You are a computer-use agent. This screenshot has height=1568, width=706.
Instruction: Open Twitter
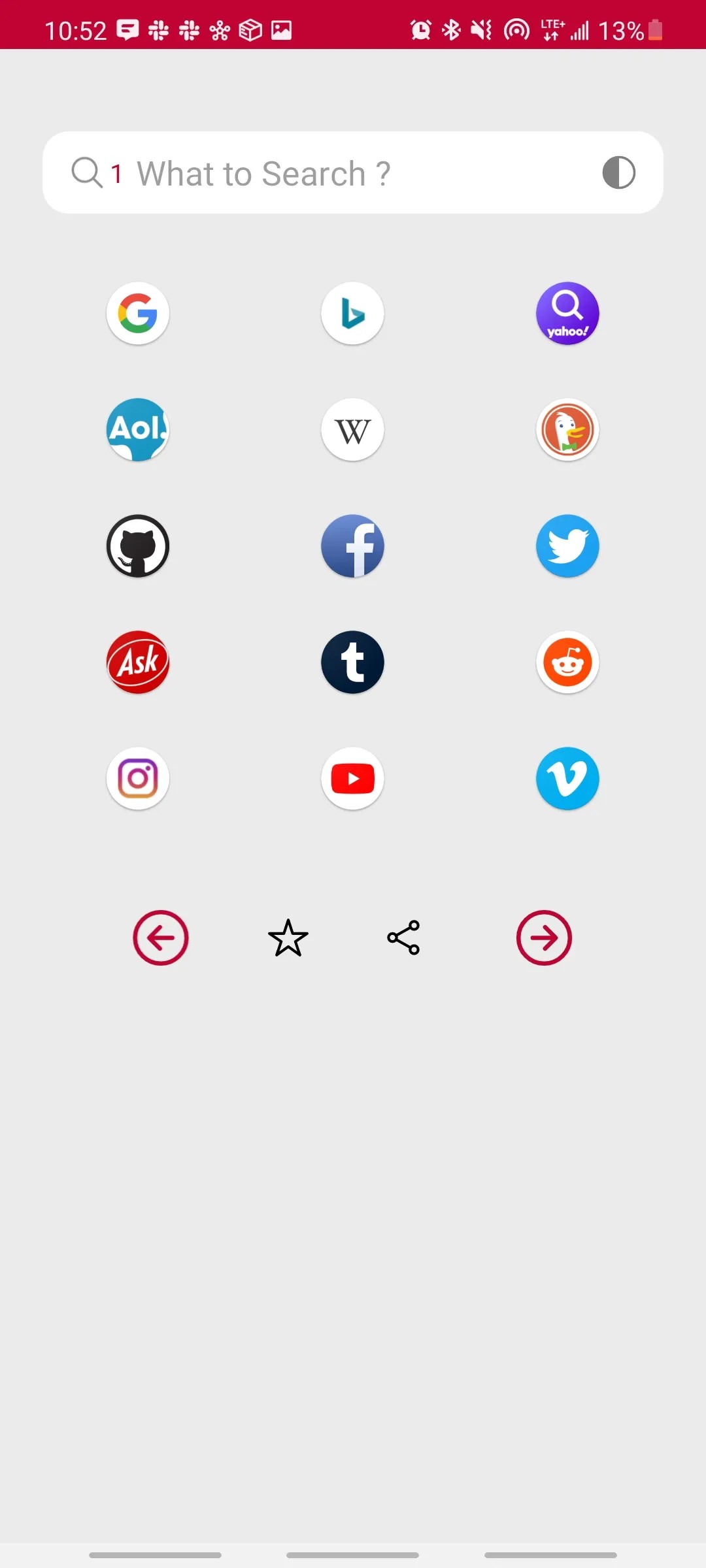[567, 546]
